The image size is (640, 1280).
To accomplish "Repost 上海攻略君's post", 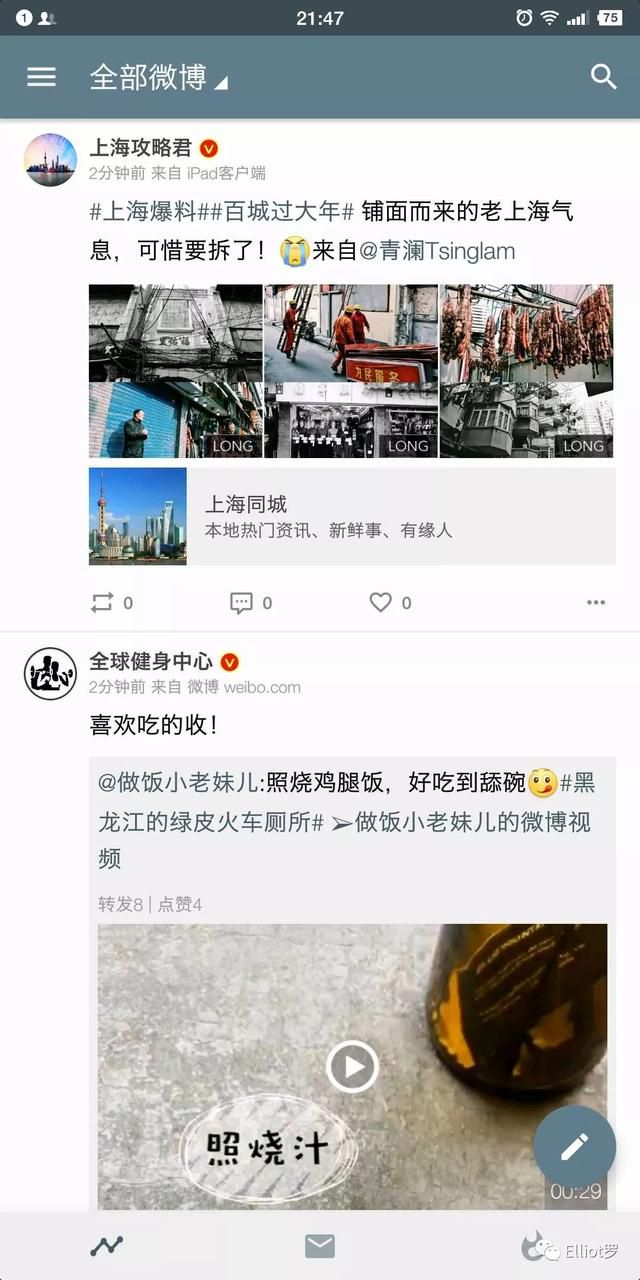I will [x=111, y=602].
